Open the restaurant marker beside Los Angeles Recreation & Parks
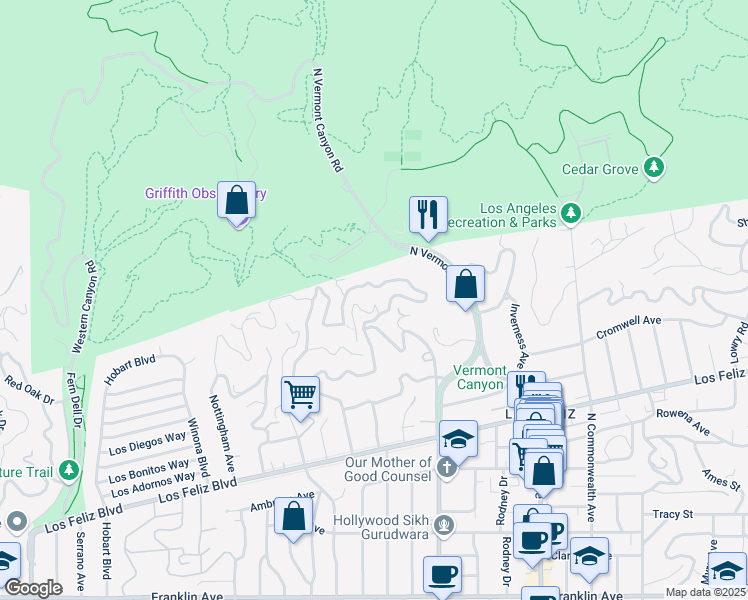Image resolution: width=748 pixels, height=600 pixels. tap(428, 216)
